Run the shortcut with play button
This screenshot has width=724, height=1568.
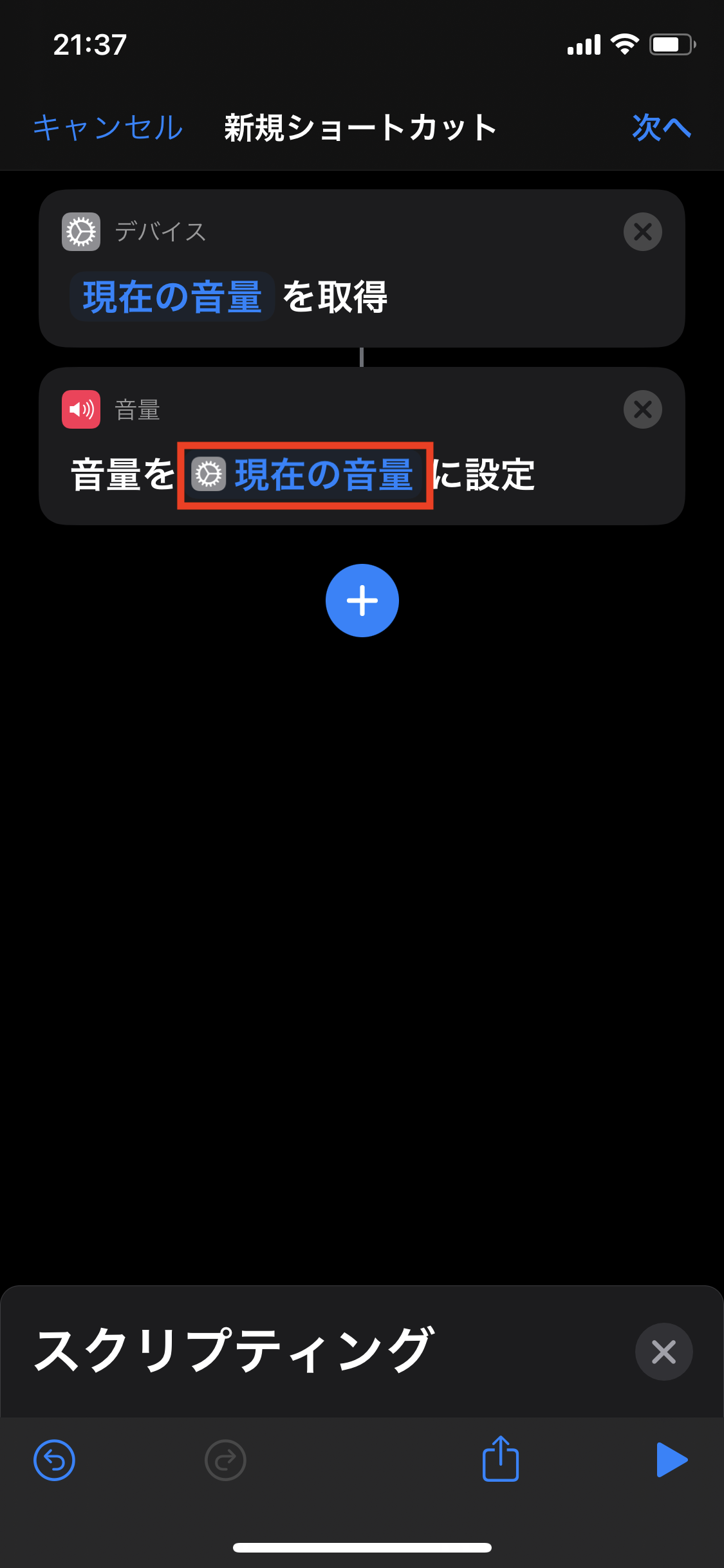pos(671,1459)
